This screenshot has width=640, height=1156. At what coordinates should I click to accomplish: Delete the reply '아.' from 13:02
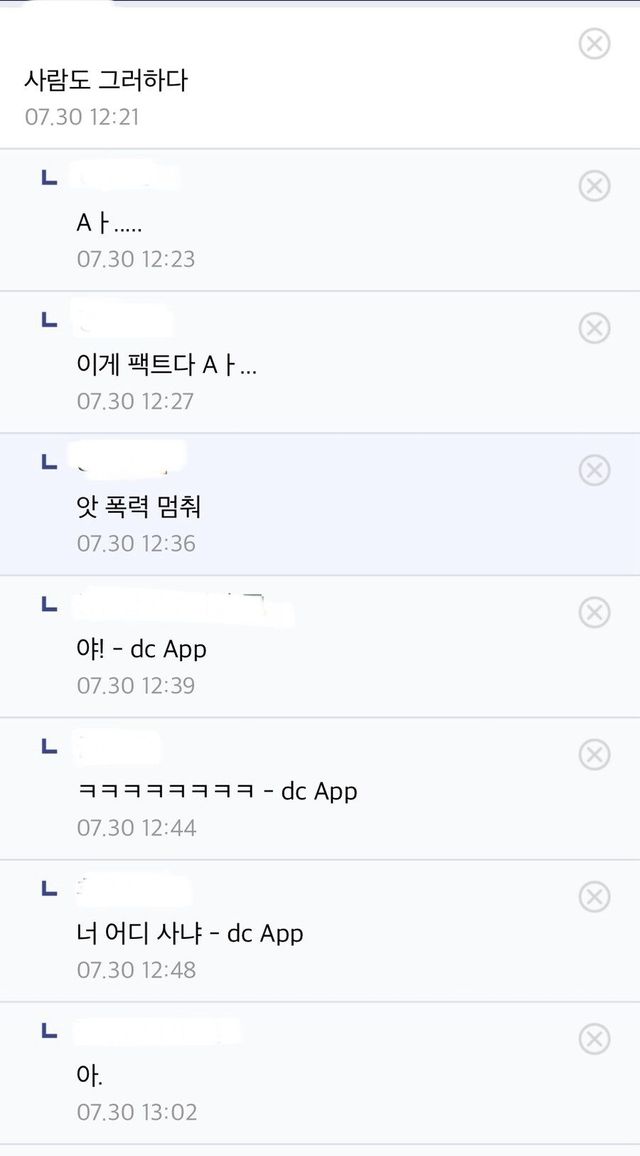point(594,1038)
